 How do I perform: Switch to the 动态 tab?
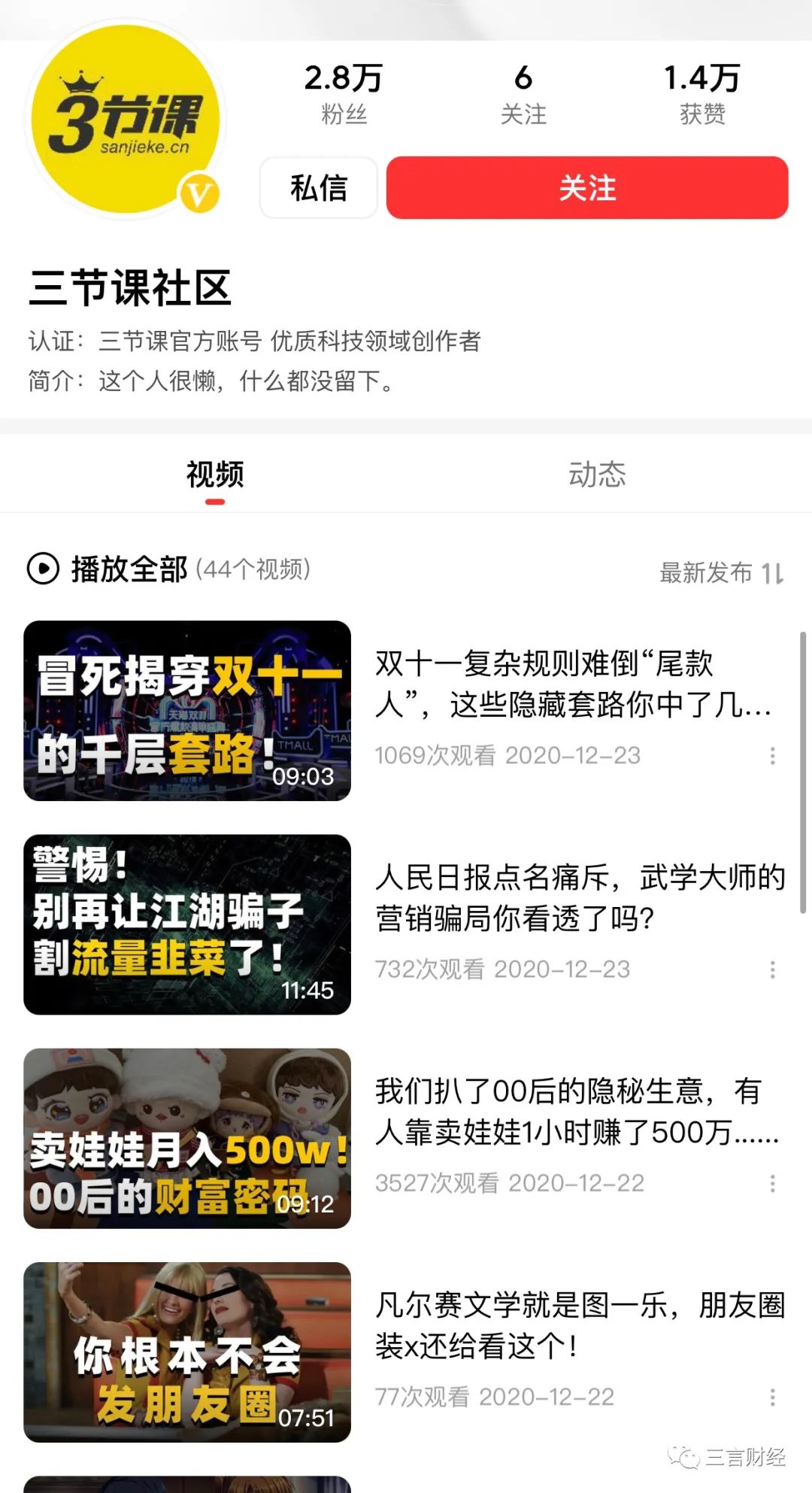[596, 475]
